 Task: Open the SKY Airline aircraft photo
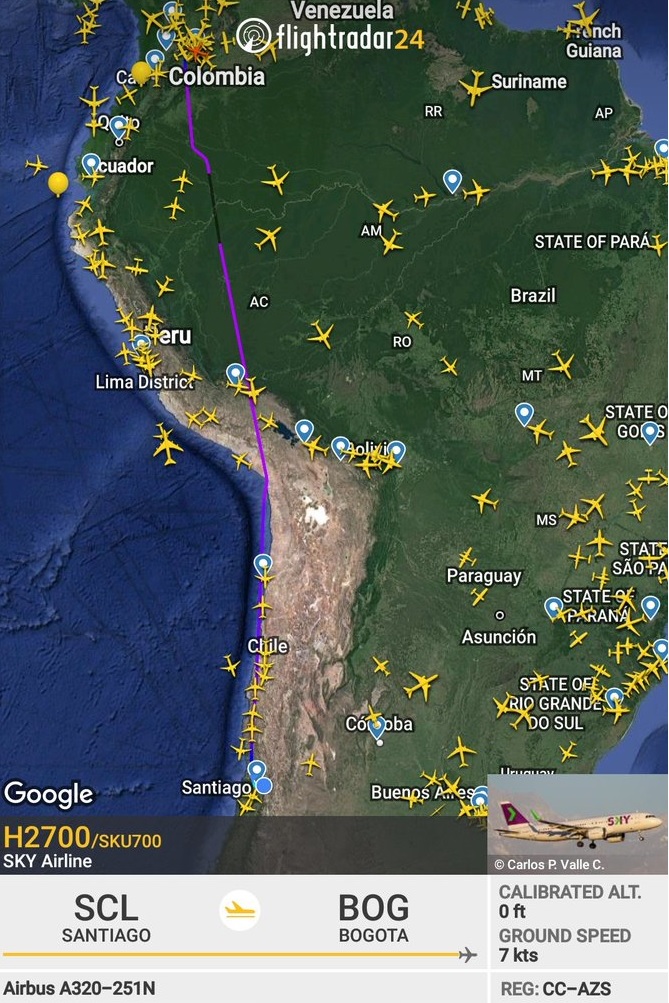tap(578, 823)
